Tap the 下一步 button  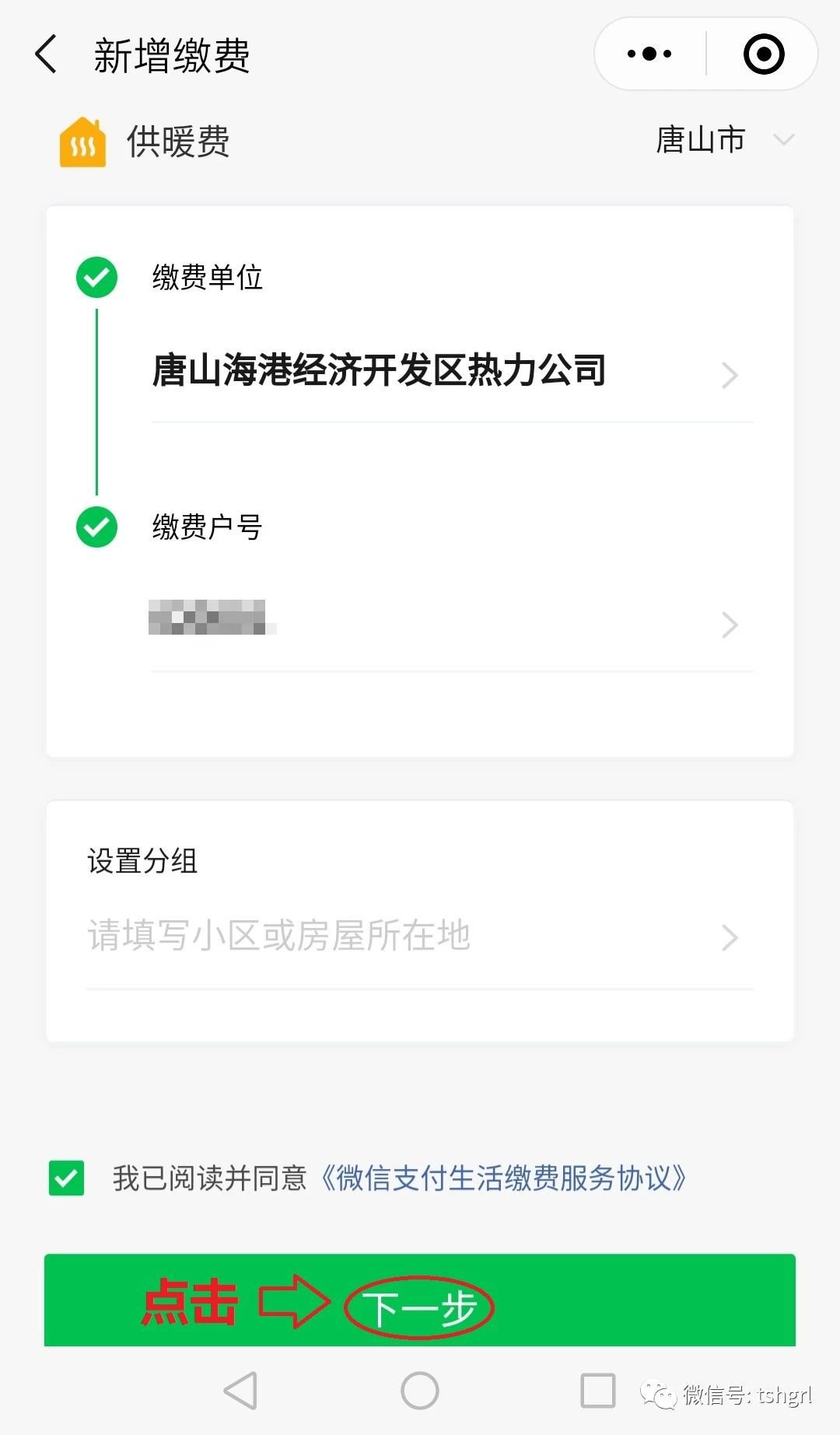(420, 1307)
